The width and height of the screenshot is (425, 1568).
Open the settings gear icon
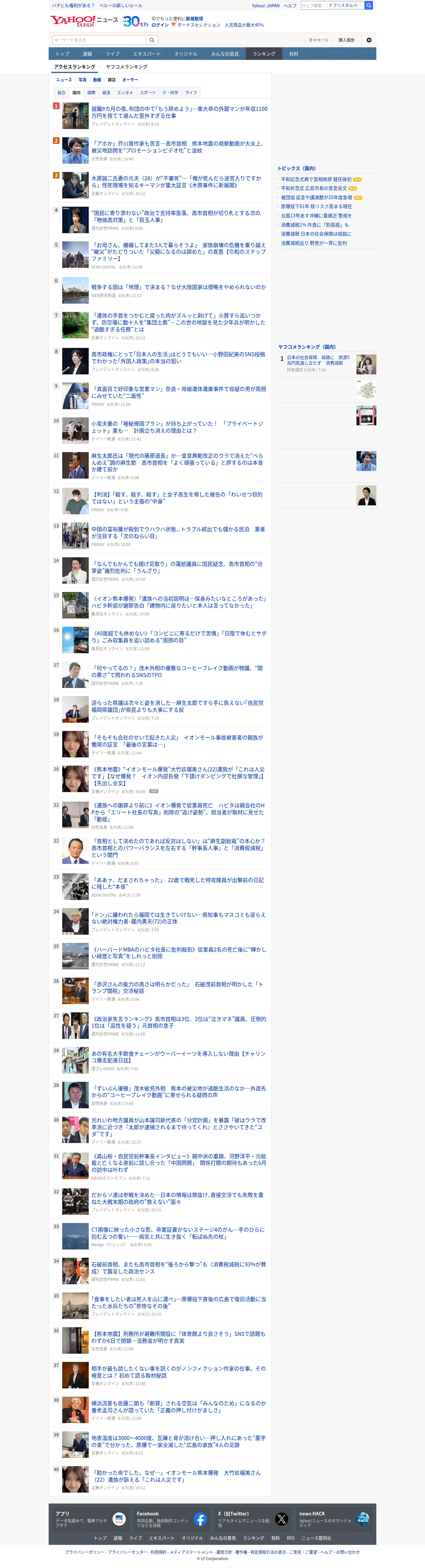[368, 40]
